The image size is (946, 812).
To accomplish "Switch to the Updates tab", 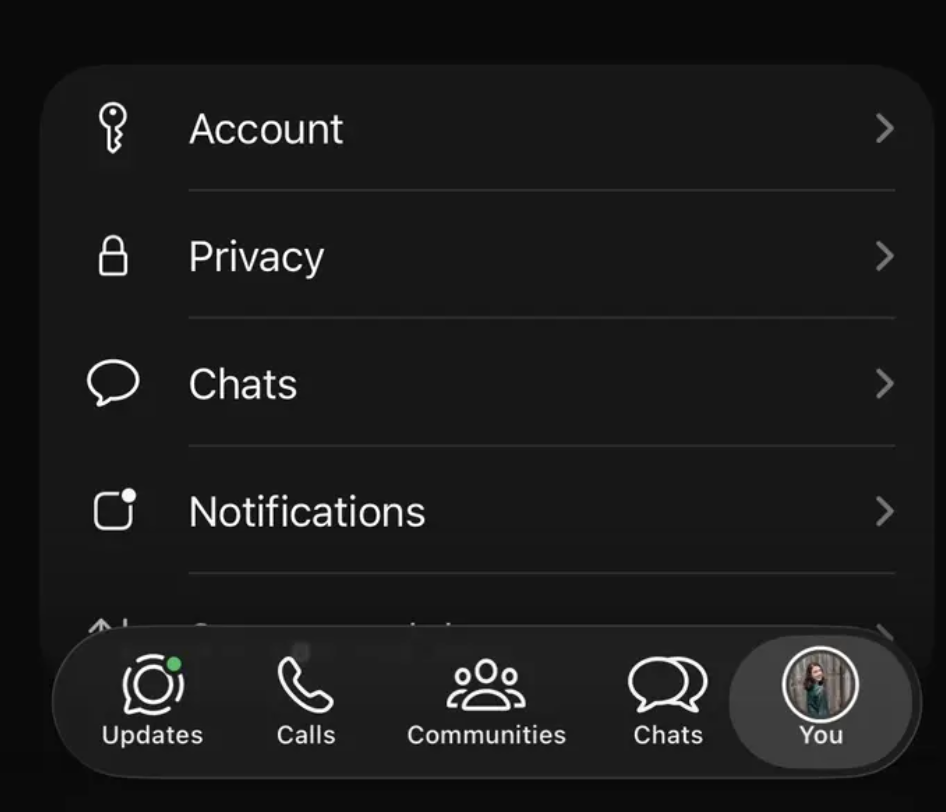I will pyautogui.click(x=152, y=701).
